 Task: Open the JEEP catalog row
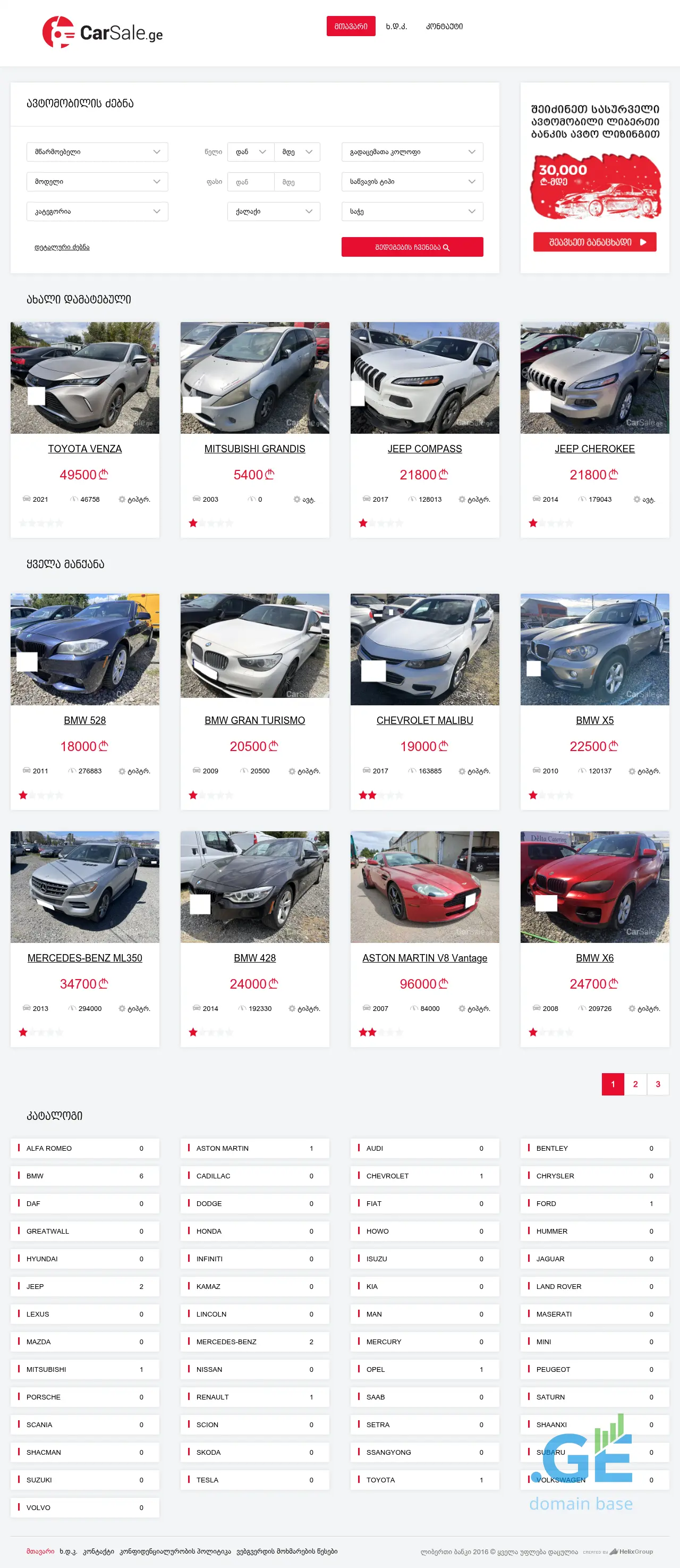point(84,1286)
